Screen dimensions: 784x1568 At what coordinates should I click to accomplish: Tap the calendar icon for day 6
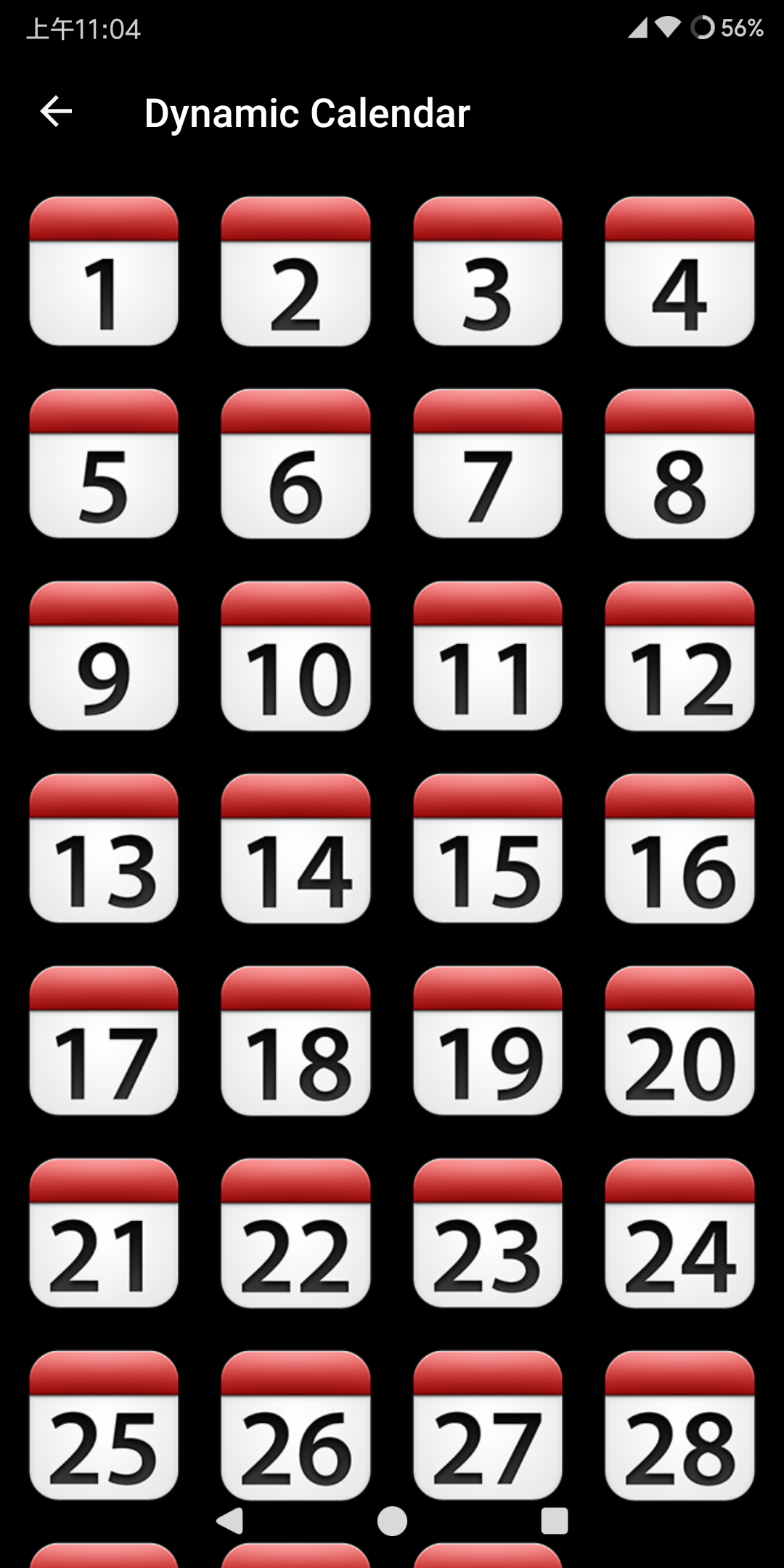[x=295, y=464]
